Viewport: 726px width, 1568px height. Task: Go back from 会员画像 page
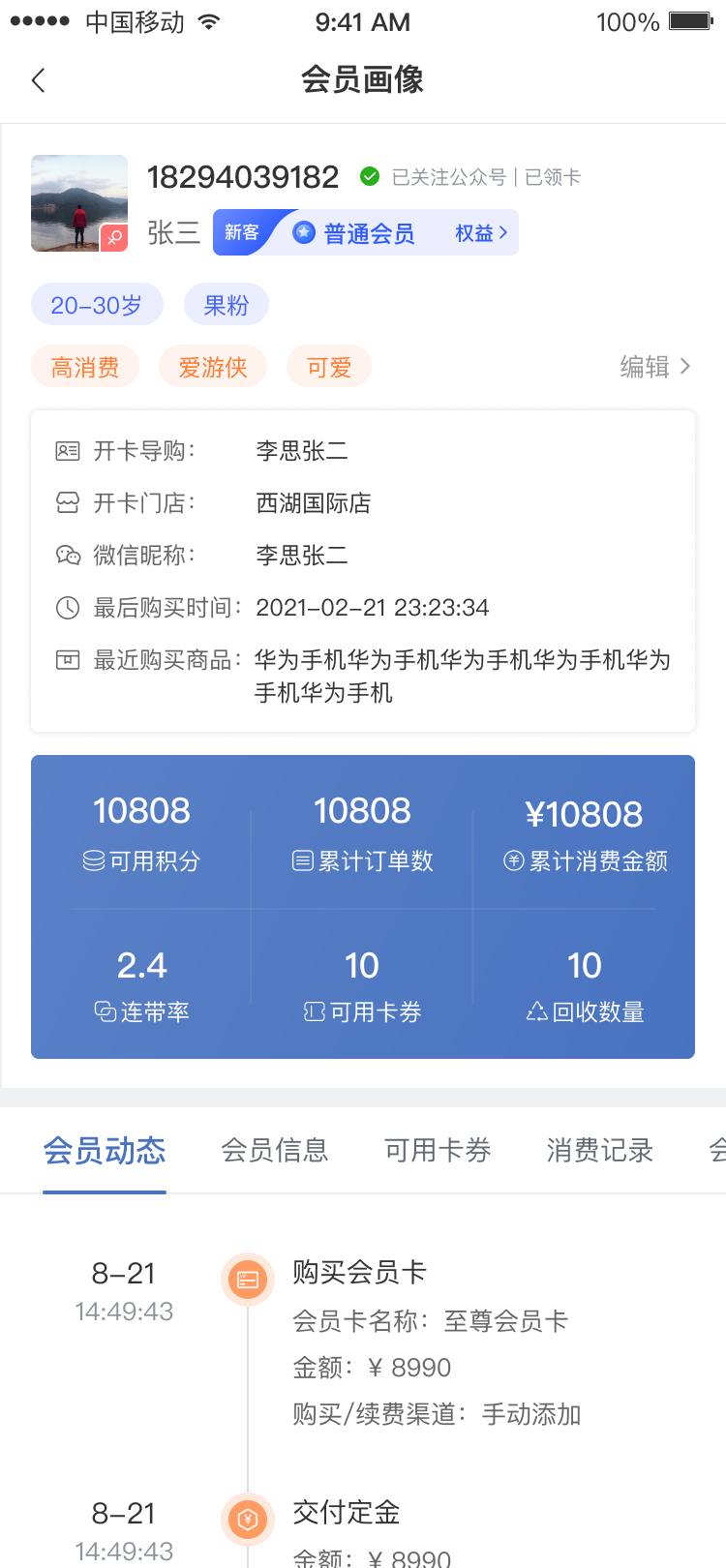tap(39, 80)
